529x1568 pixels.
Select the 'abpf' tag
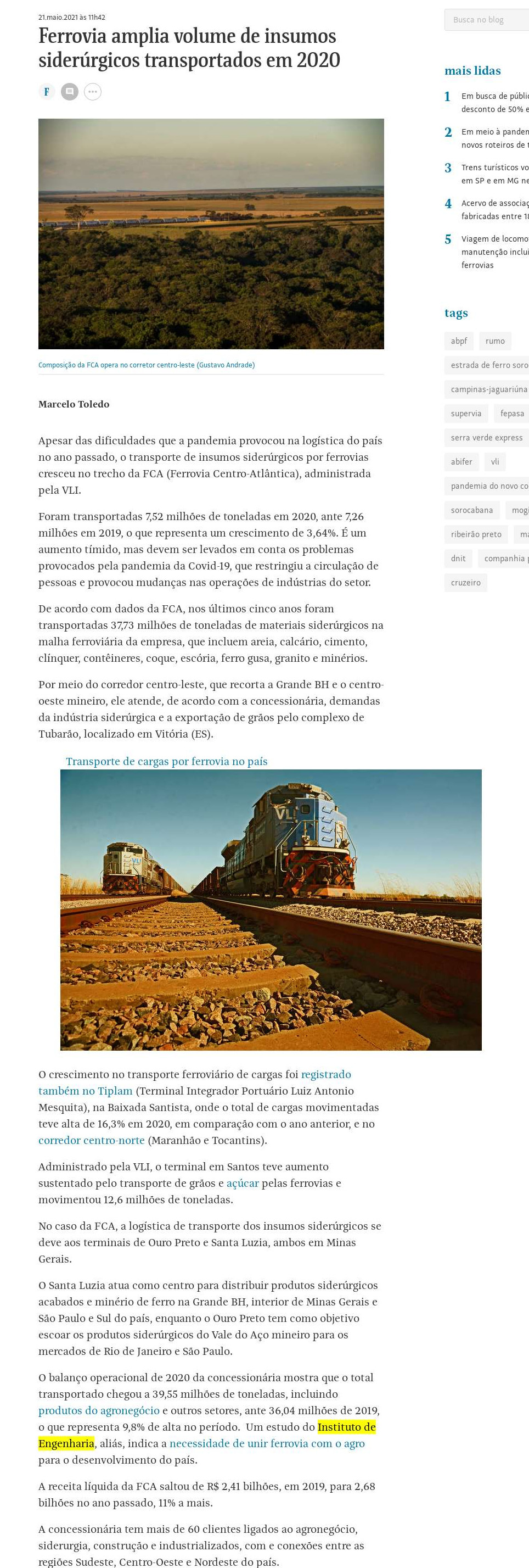tap(458, 341)
